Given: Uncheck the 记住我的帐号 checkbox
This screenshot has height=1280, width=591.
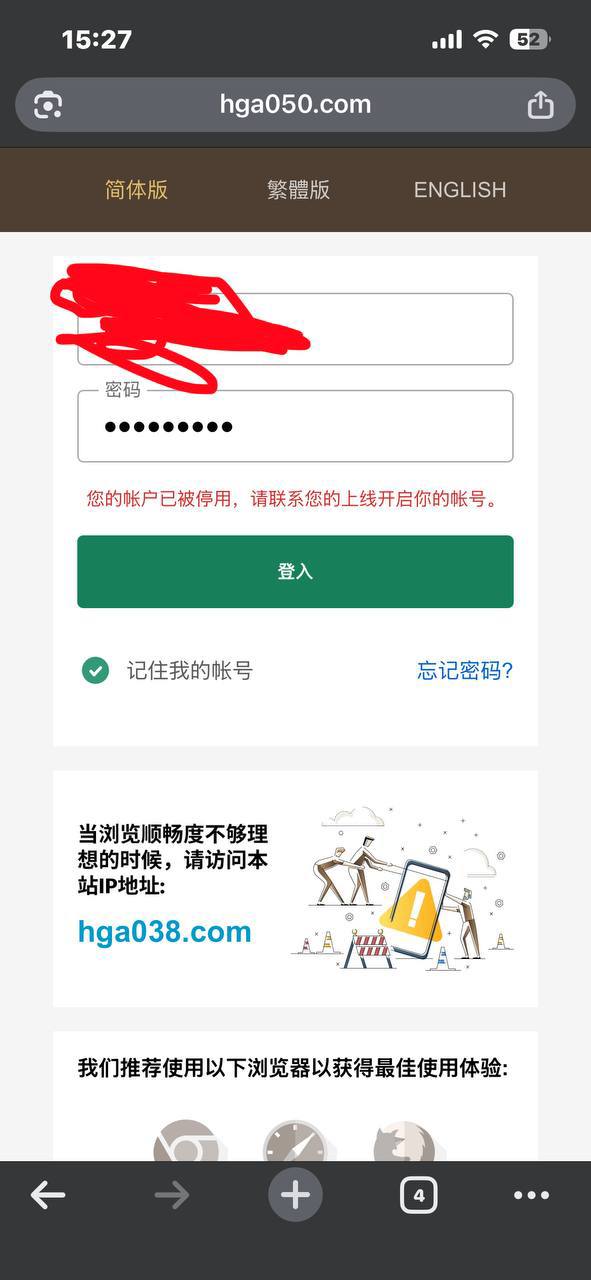Looking at the screenshot, I should tap(95, 670).
